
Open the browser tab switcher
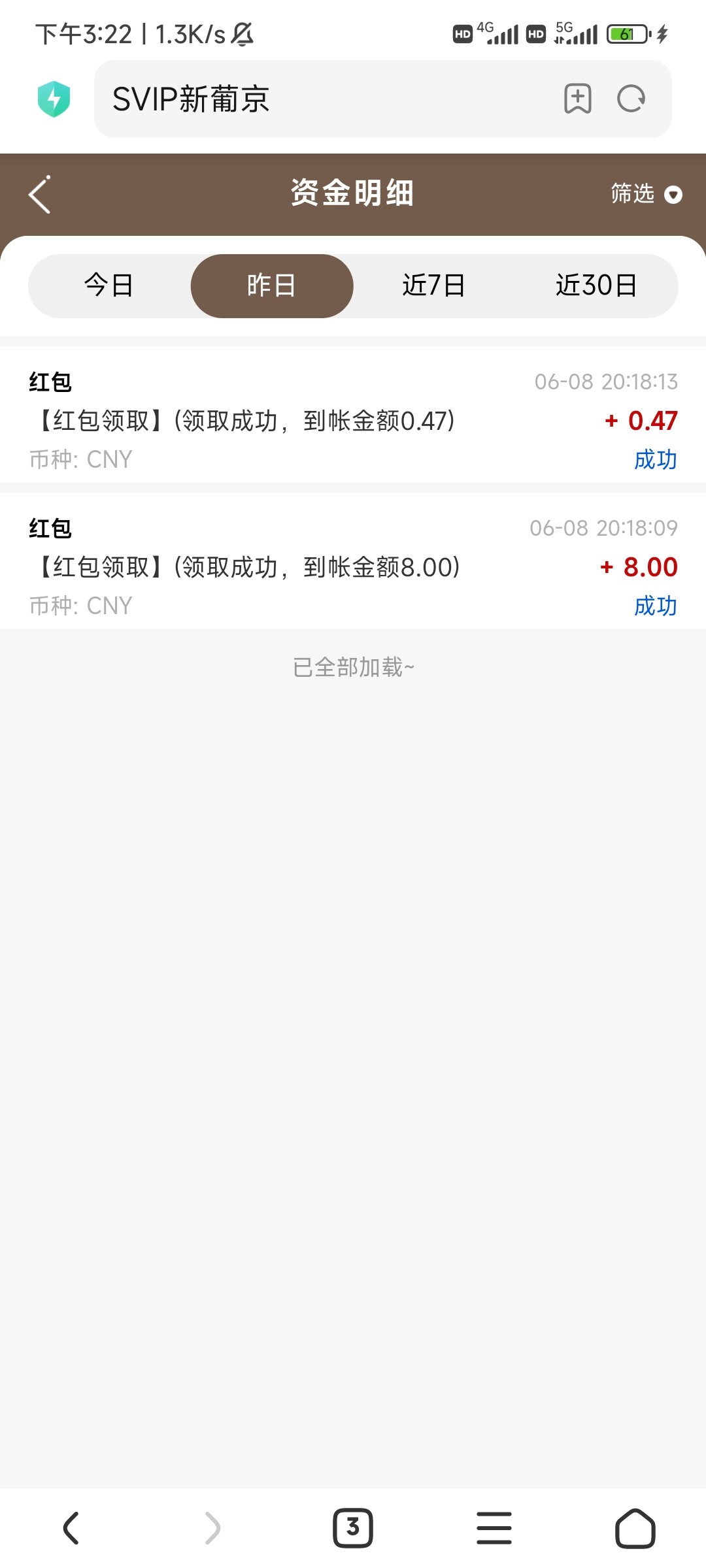point(353,1528)
